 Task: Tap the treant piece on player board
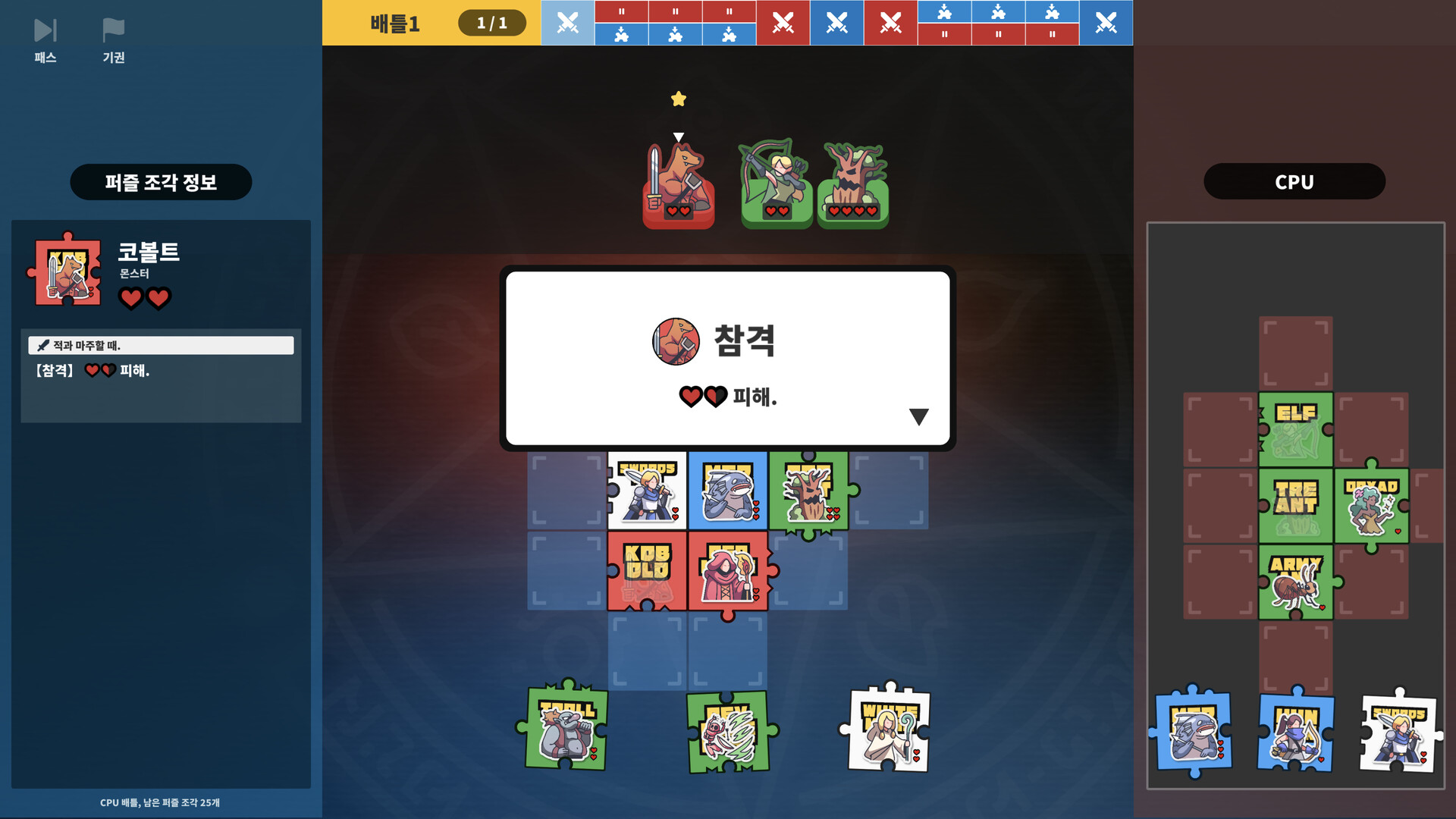[x=808, y=491]
